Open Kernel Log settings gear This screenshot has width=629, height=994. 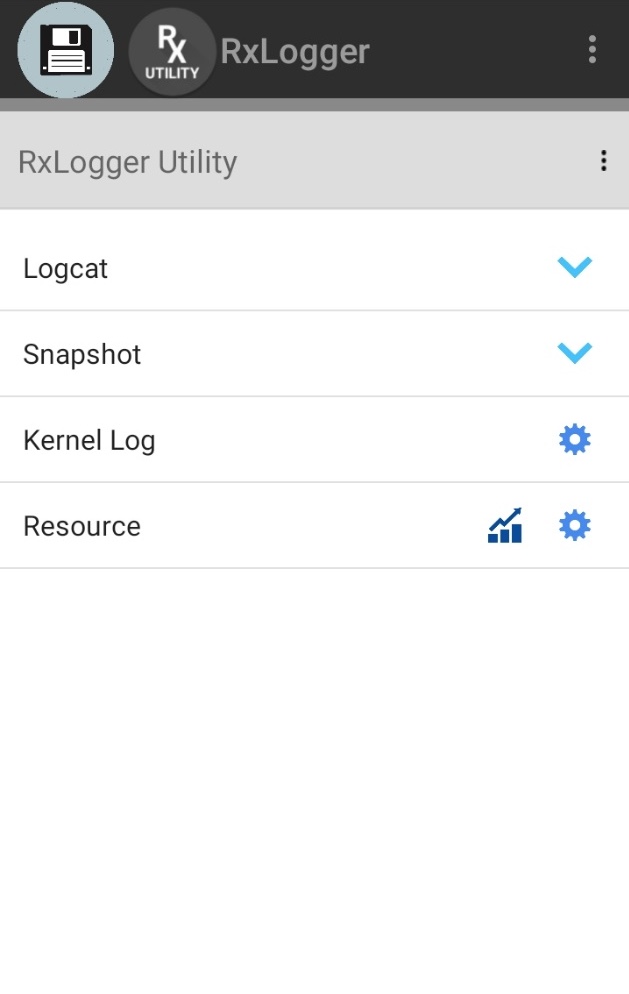pyautogui.click(x=575, y=439)
